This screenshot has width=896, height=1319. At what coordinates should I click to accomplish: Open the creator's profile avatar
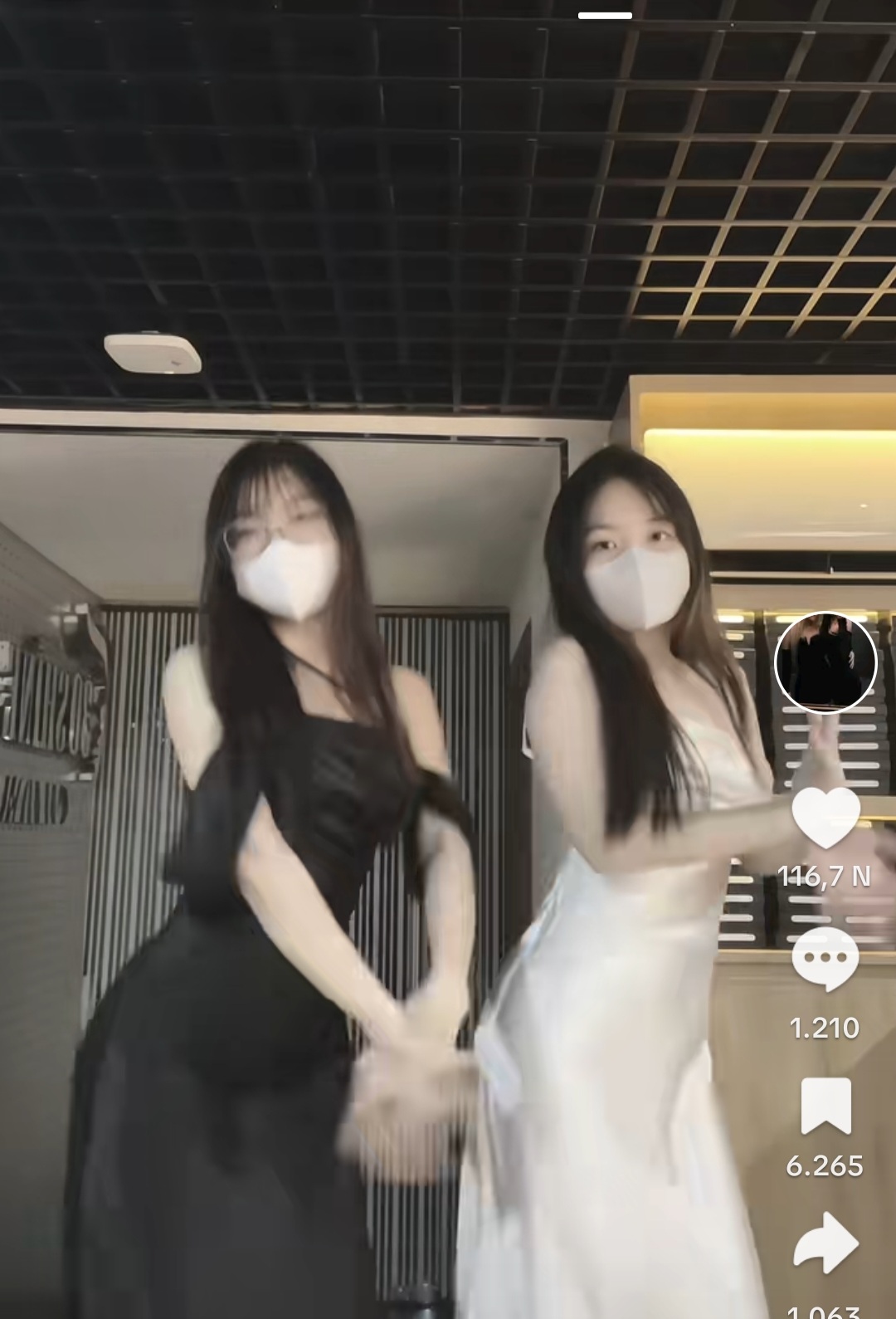825,662
